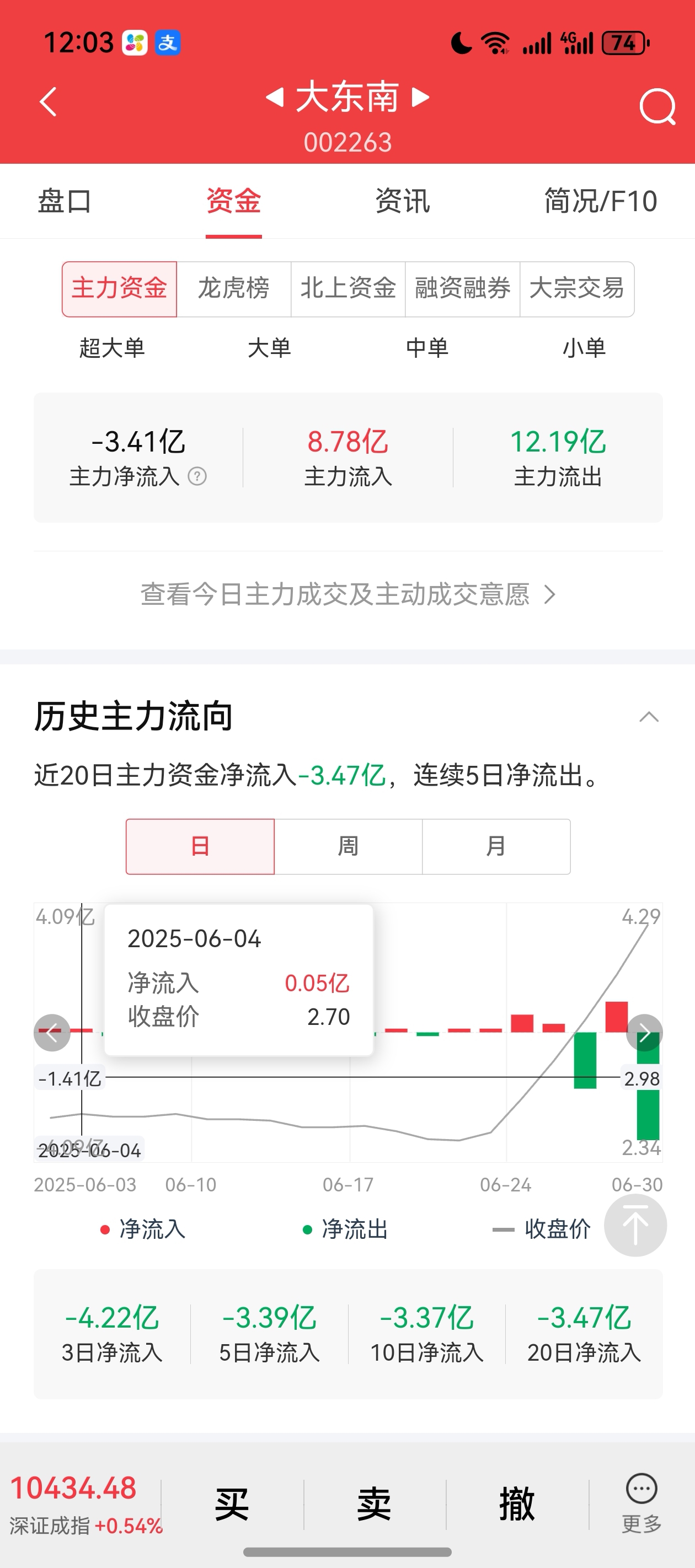The width and height of the screenshot is (695, 1568).
Task: Select the 融资融券 segment
Action: coord(462,289)
